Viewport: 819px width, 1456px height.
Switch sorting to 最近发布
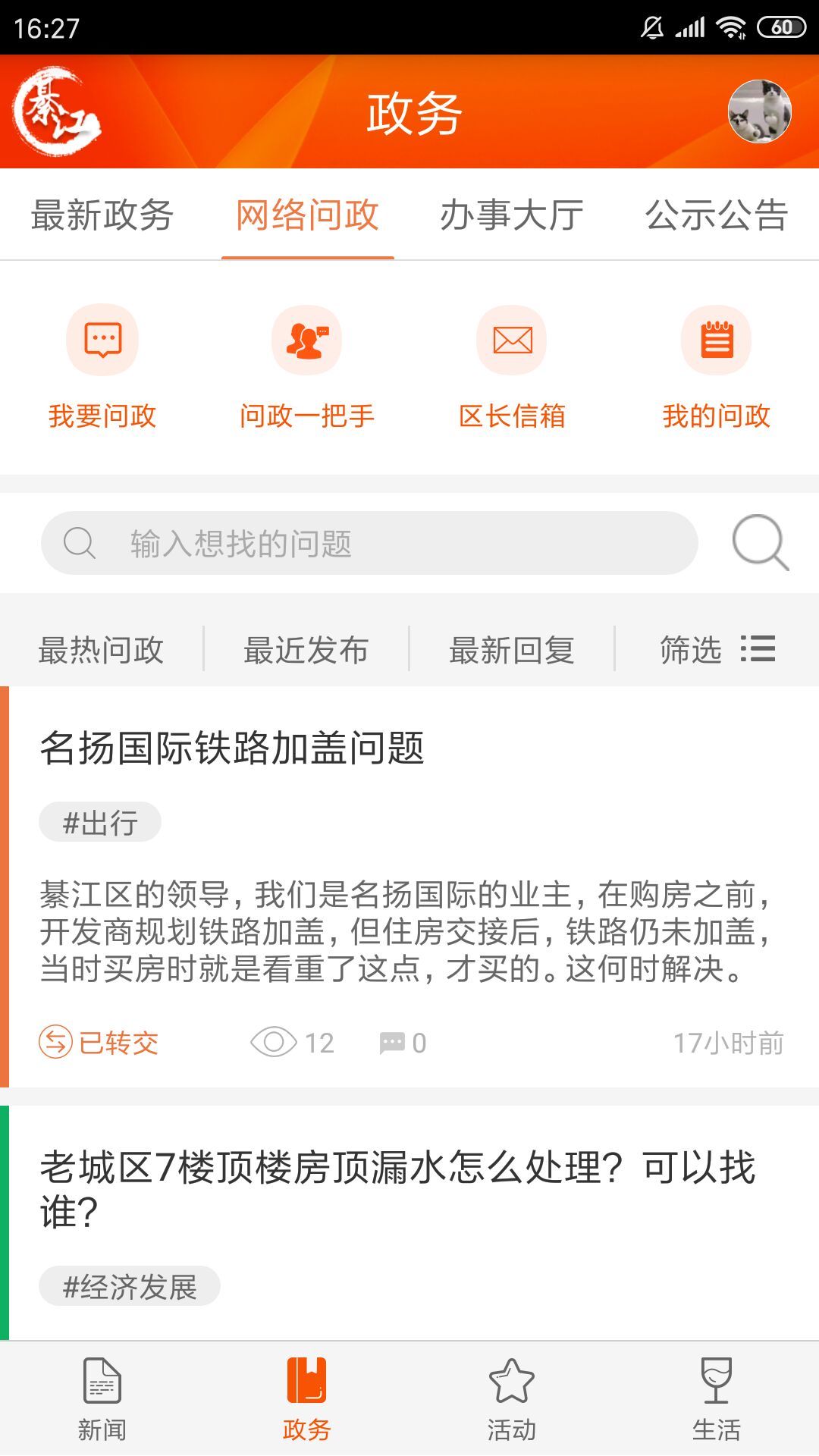pyautogui.click(x=306, y=650)
